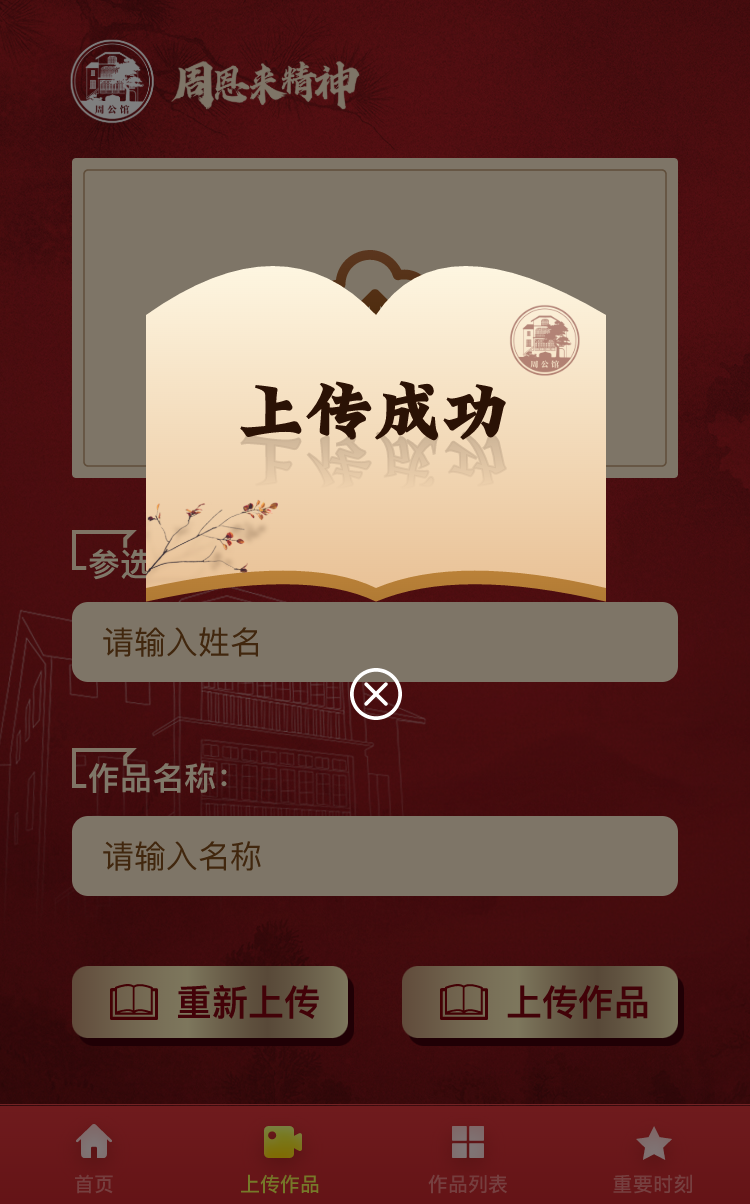Tap the 上传作品 submit button
Viewport: 750px width, 1204px height.
tap(540, 1002)
